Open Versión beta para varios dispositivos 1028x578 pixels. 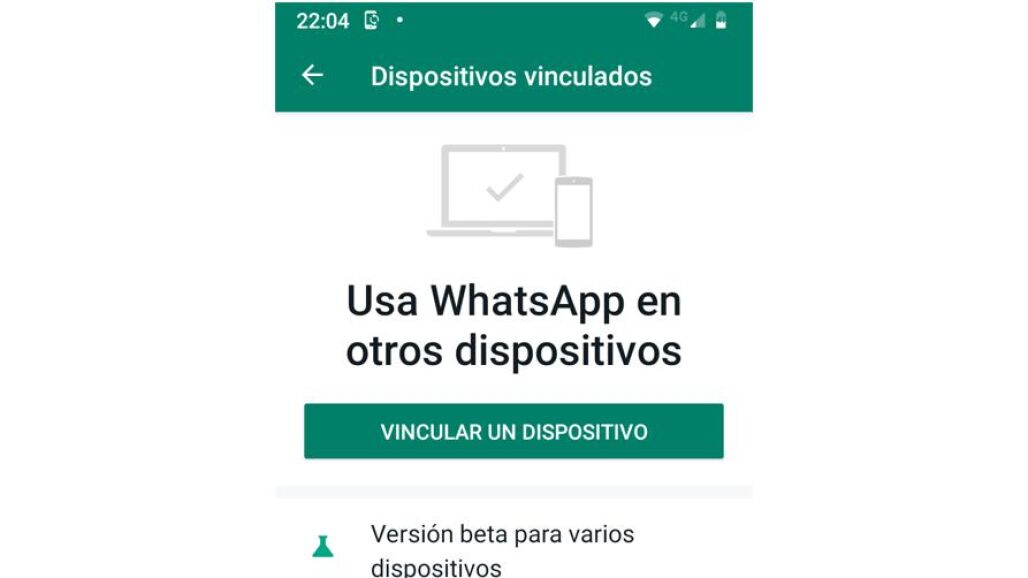point(502,549)
